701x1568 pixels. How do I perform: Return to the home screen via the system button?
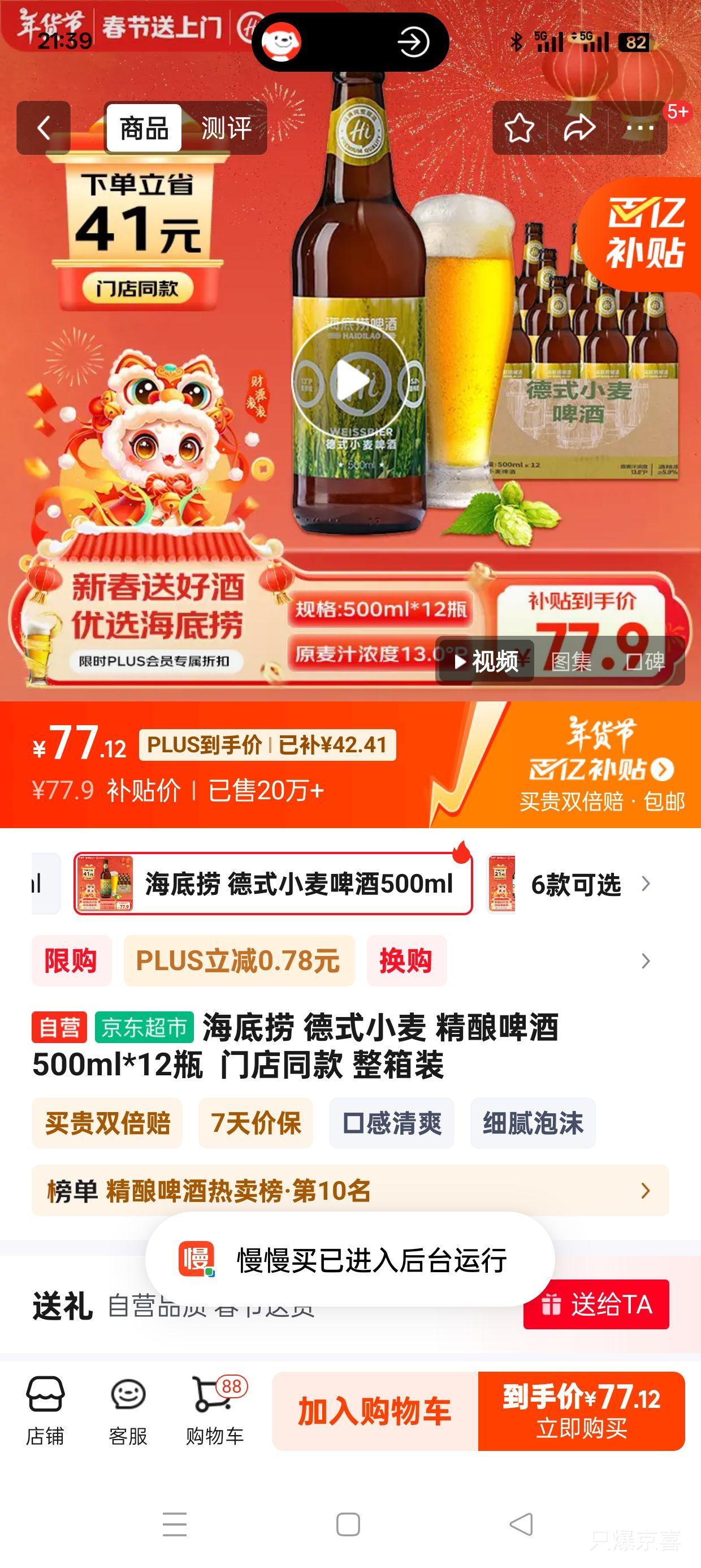tap(348, 1524)
